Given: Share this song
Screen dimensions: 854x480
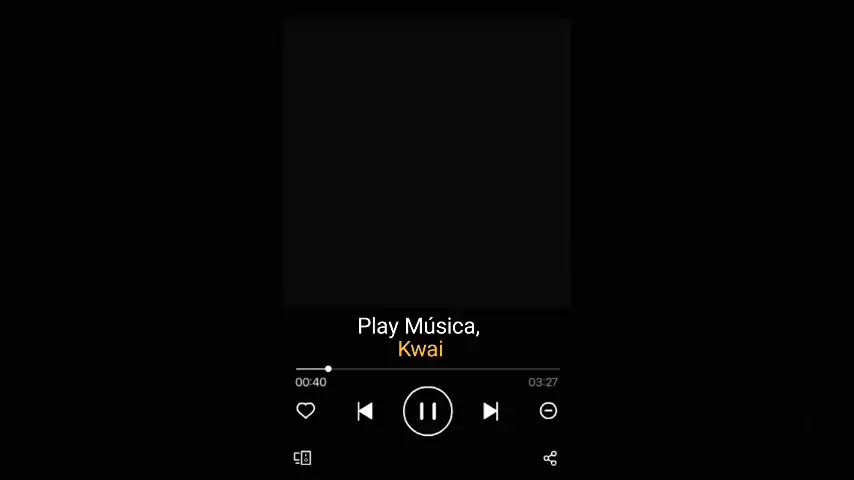Looking at the screenshot, I should tap(550, 458).
